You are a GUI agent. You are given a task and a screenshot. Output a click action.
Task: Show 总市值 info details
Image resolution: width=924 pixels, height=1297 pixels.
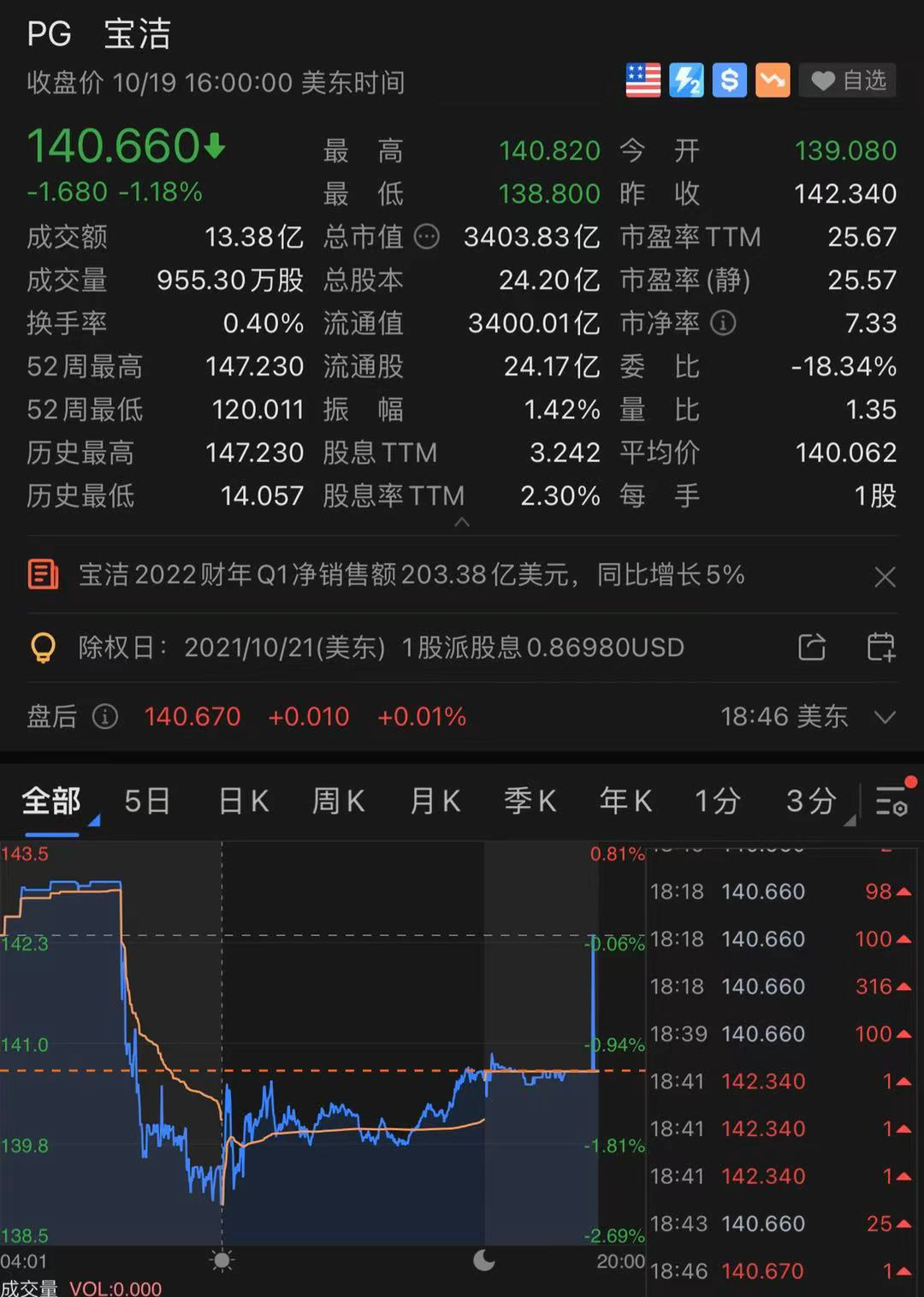(426, 237)
